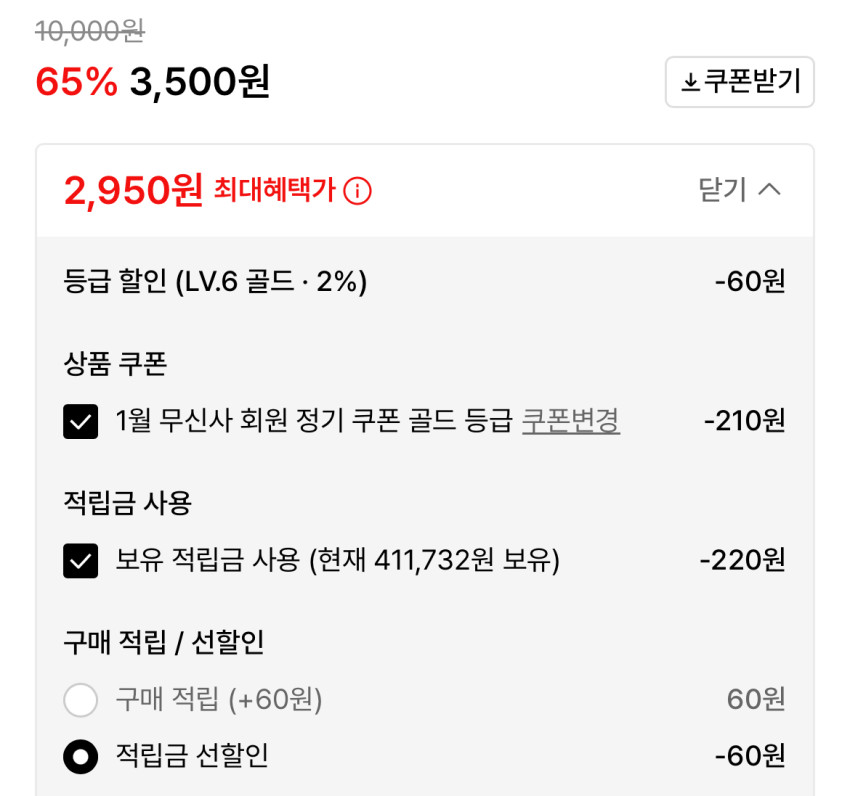Tap the 쿠폰받기 download button
The image size is (850, 796).
[x=739, y=82]
